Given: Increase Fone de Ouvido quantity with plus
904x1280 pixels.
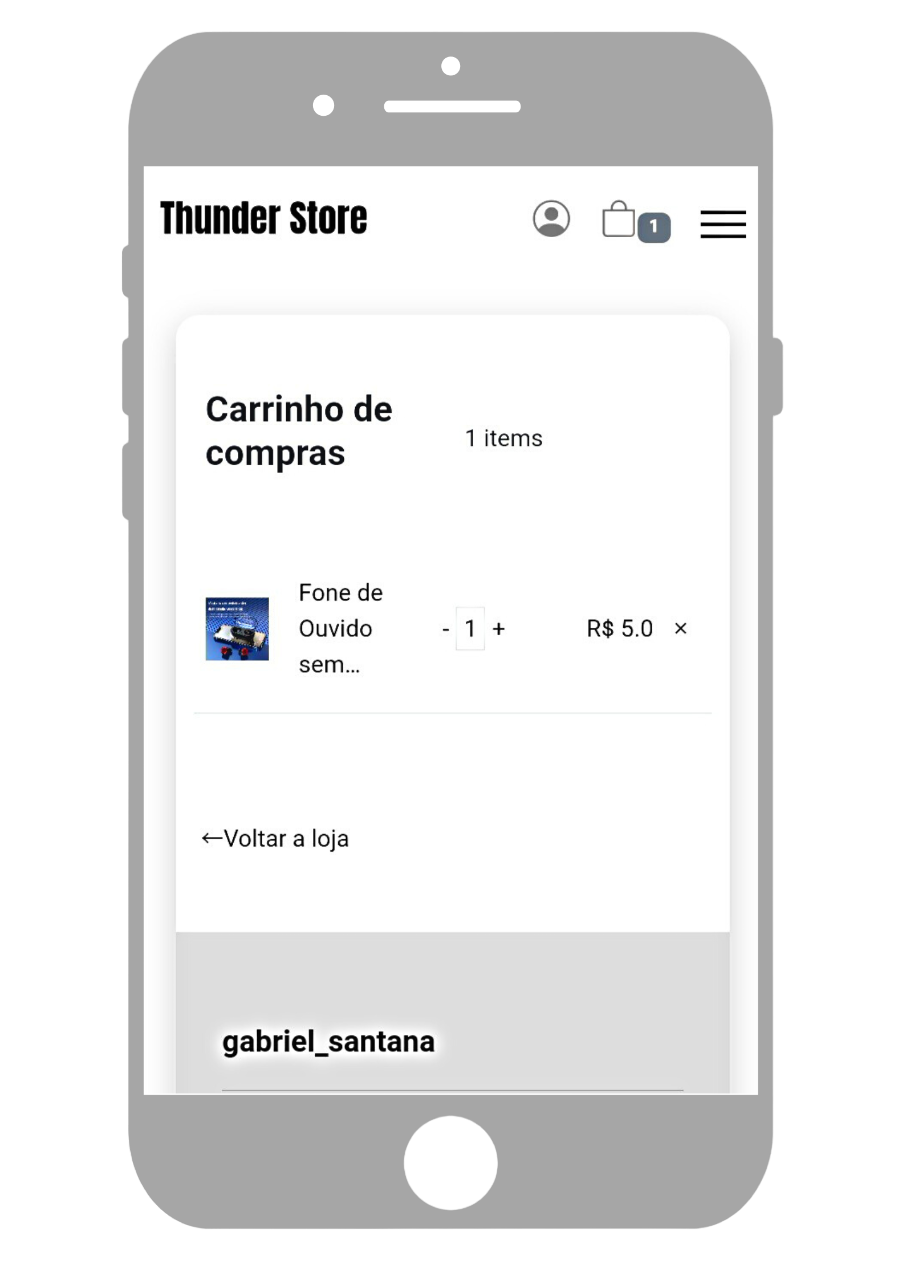Looking at the screenshot, I should click(x=499, y=629).
